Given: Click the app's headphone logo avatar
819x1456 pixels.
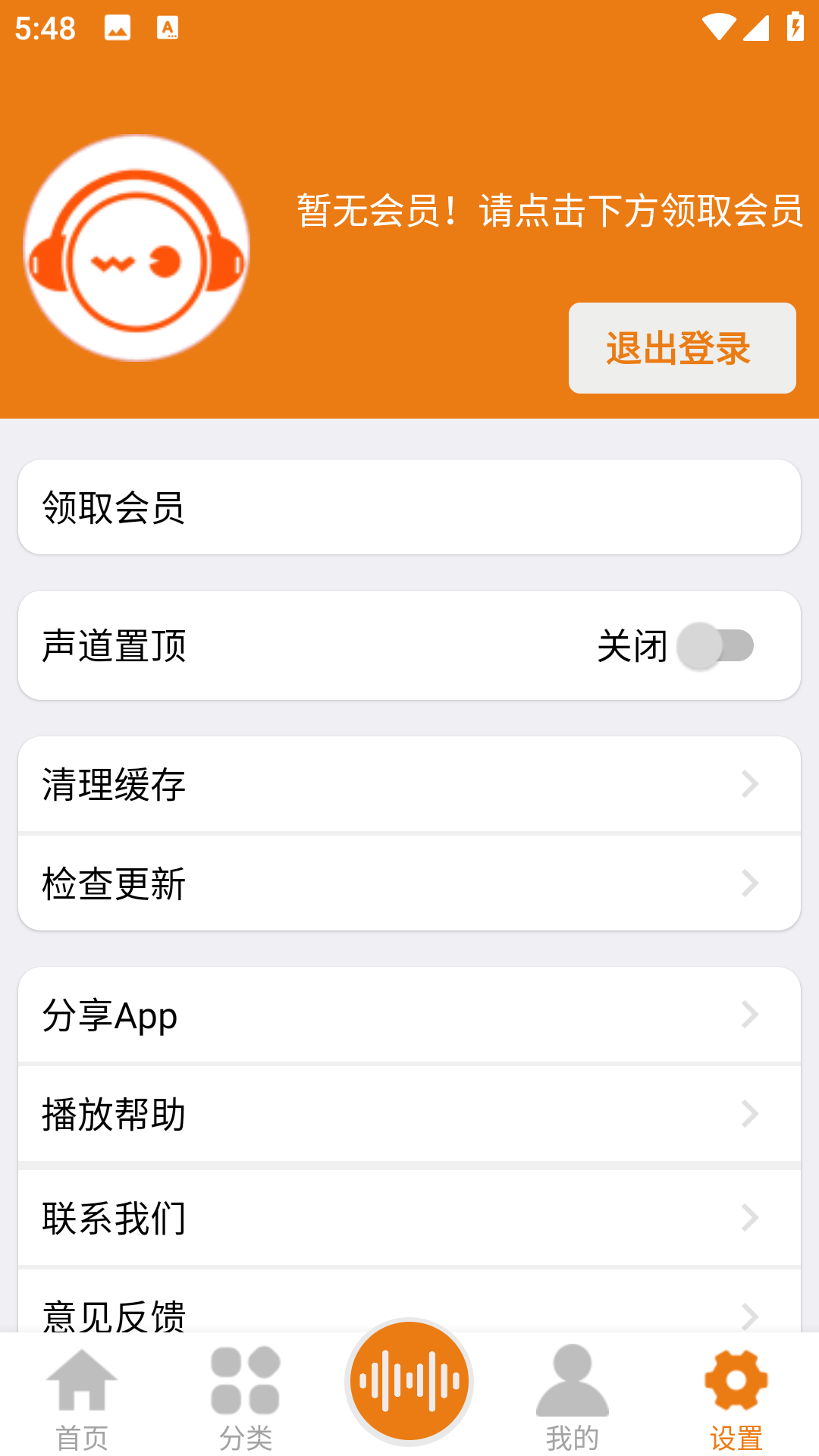Looking at the screenshot, I should point(138,247).
